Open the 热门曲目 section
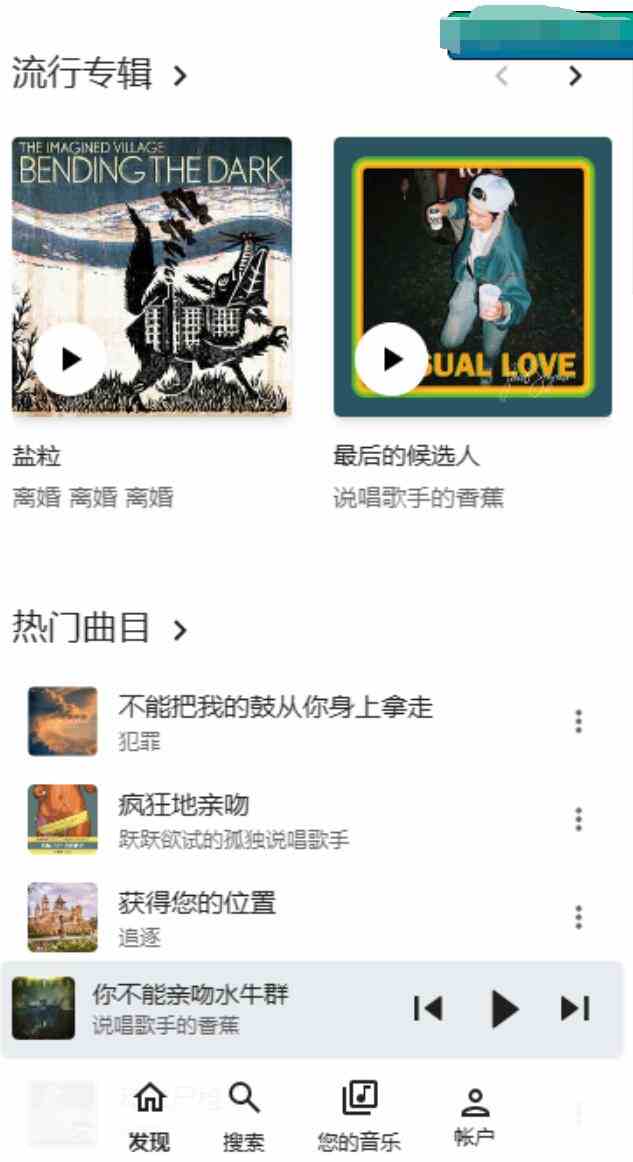 coord(99,630)
